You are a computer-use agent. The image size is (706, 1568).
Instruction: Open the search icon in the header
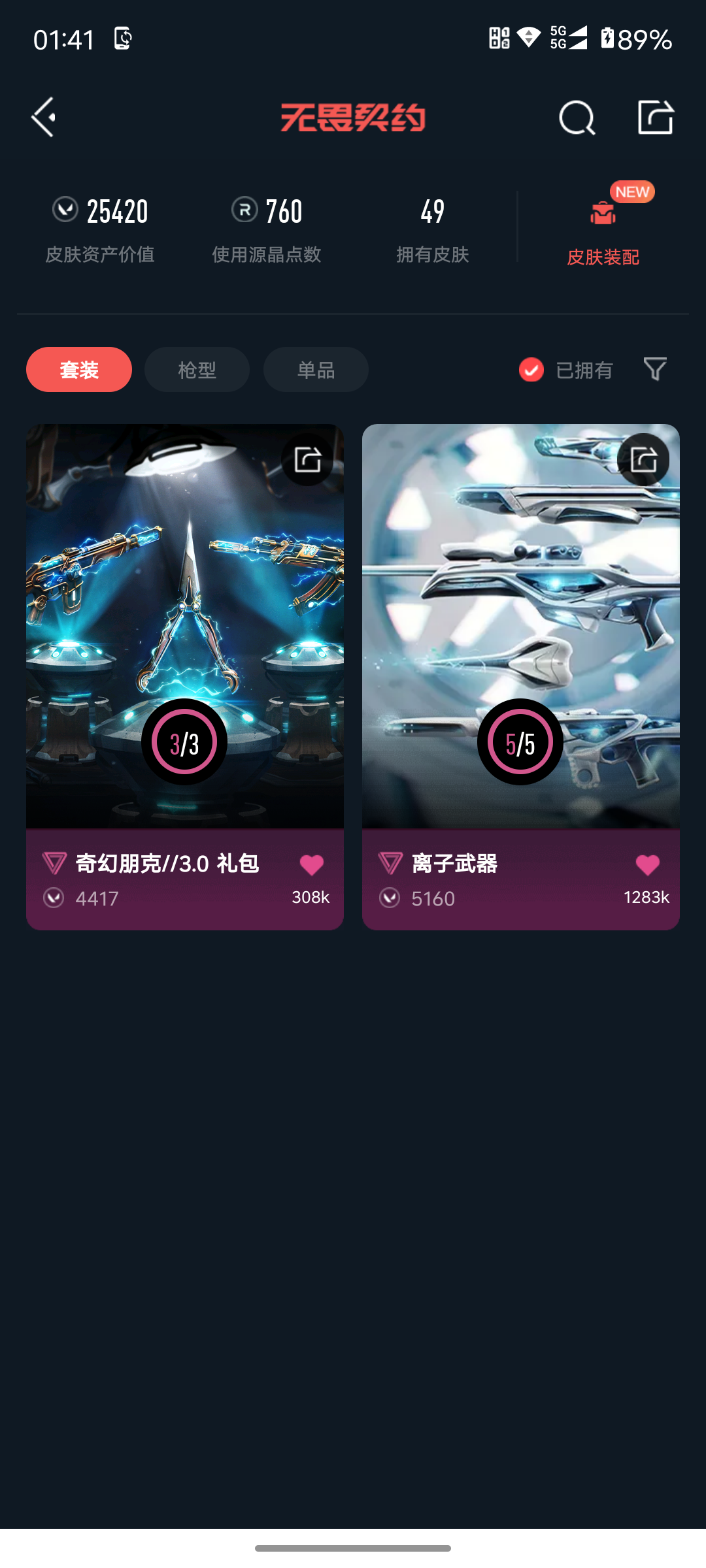[x=577, y=118]
